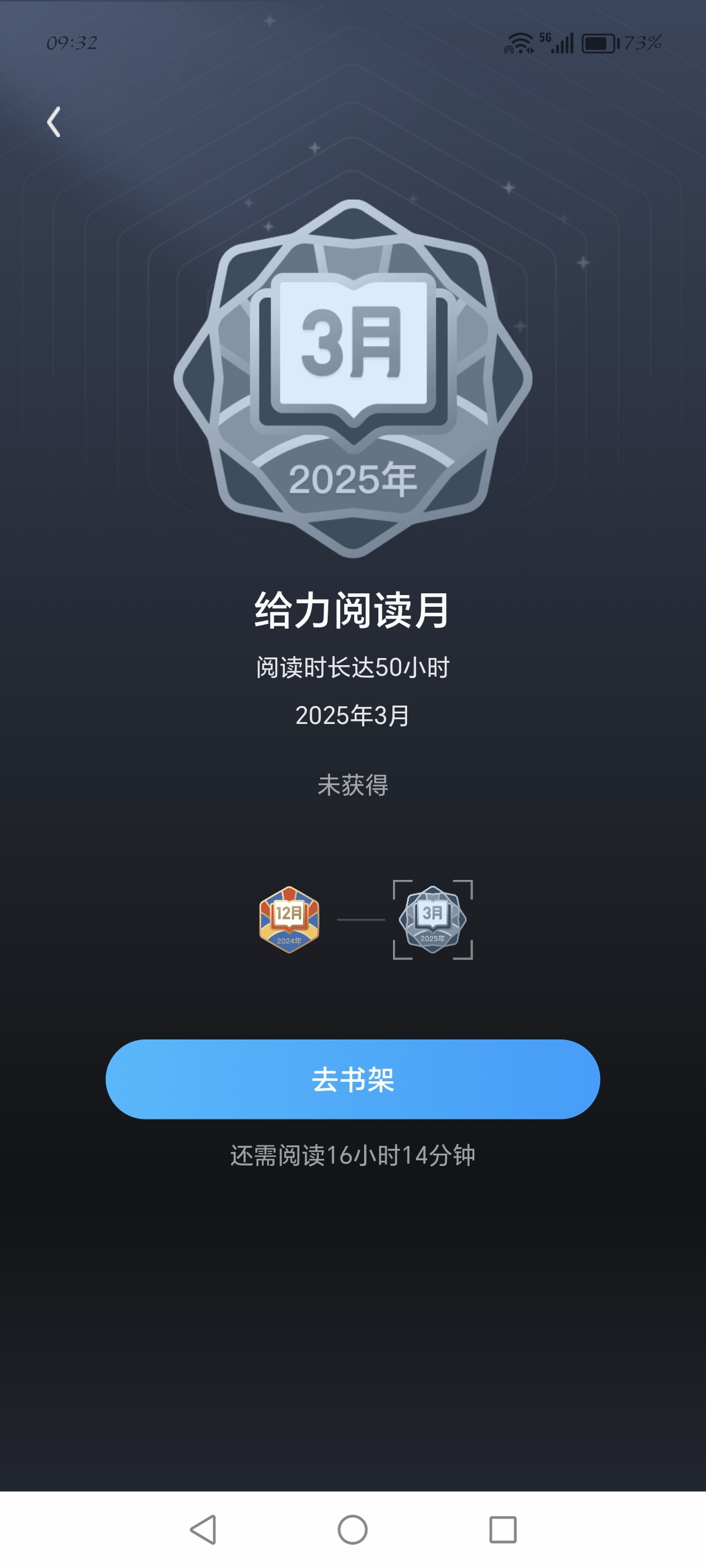706x1568 pixels.
Task: Tap the system back button
Action: 204,1530
